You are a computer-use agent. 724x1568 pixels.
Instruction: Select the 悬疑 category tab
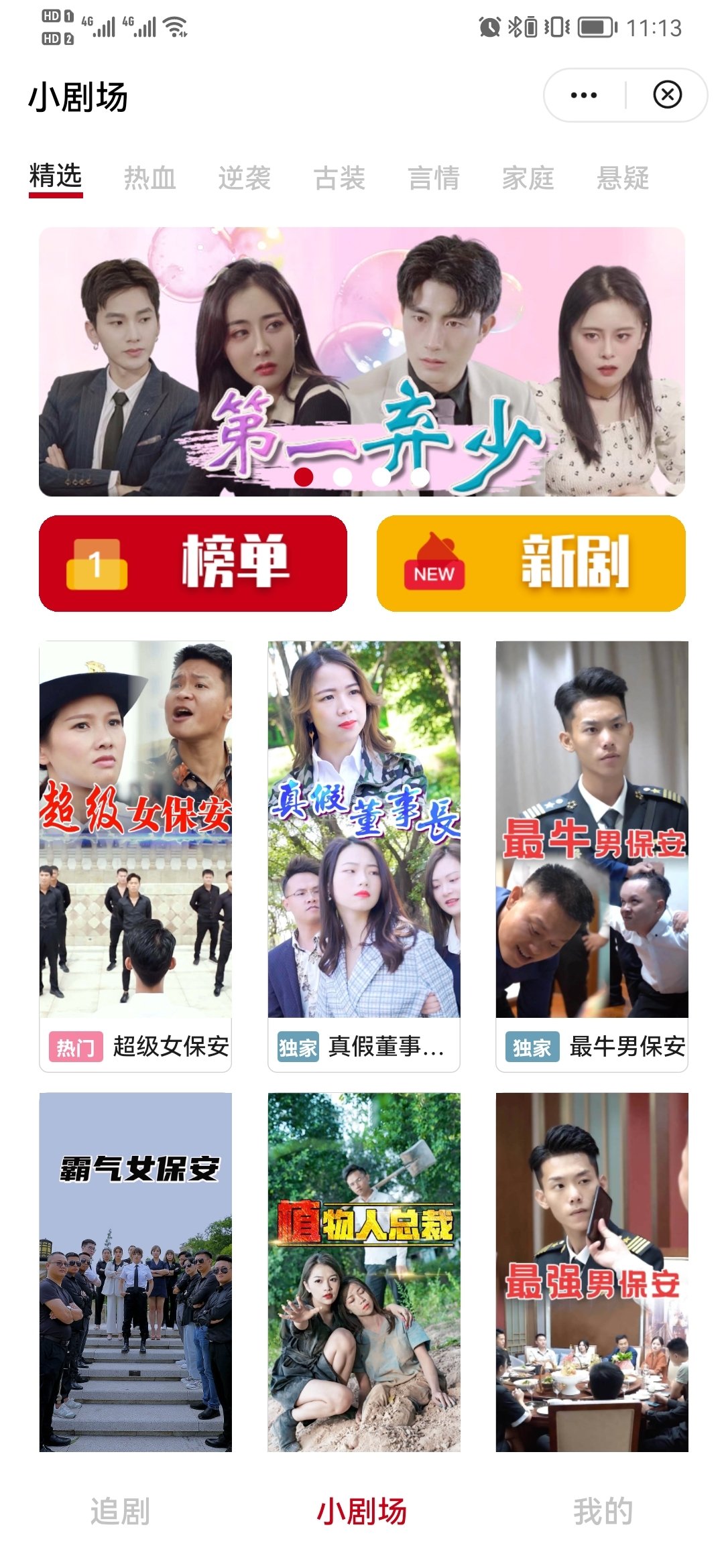623,178
